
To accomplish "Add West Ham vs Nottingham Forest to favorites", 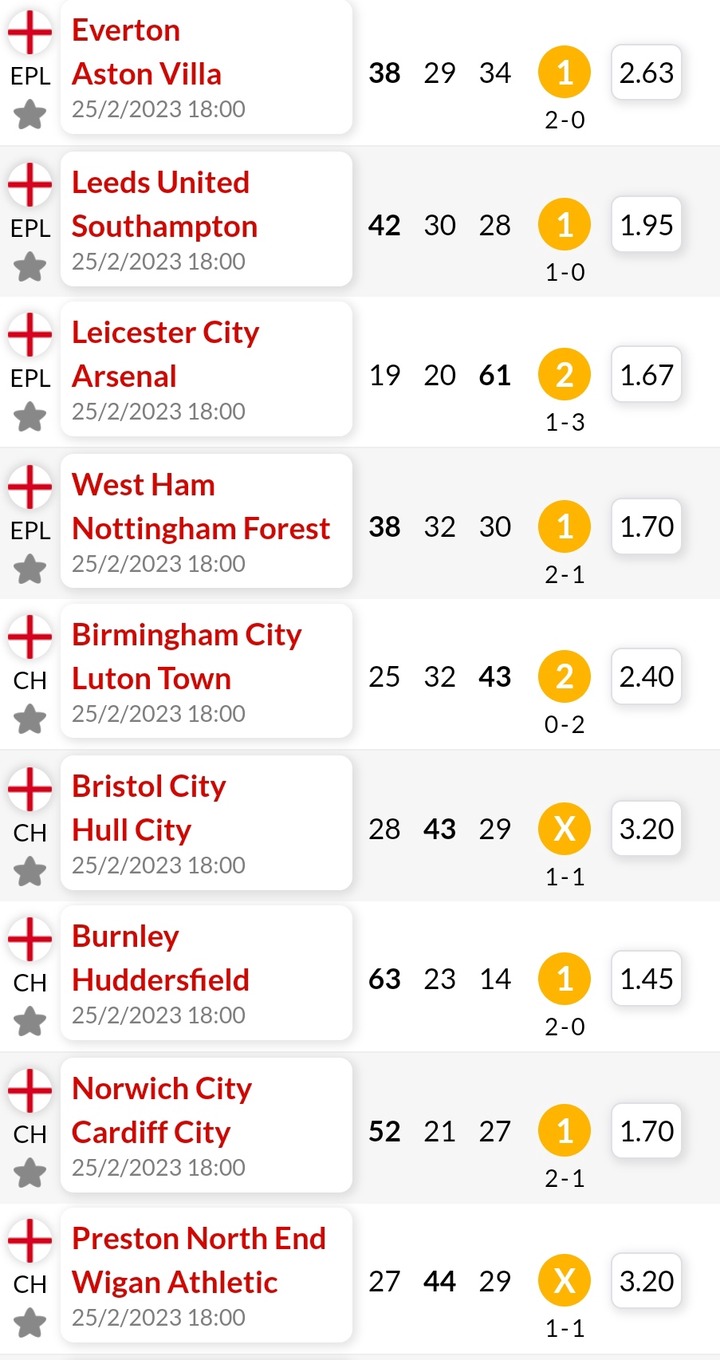I will tap(30, 569).
